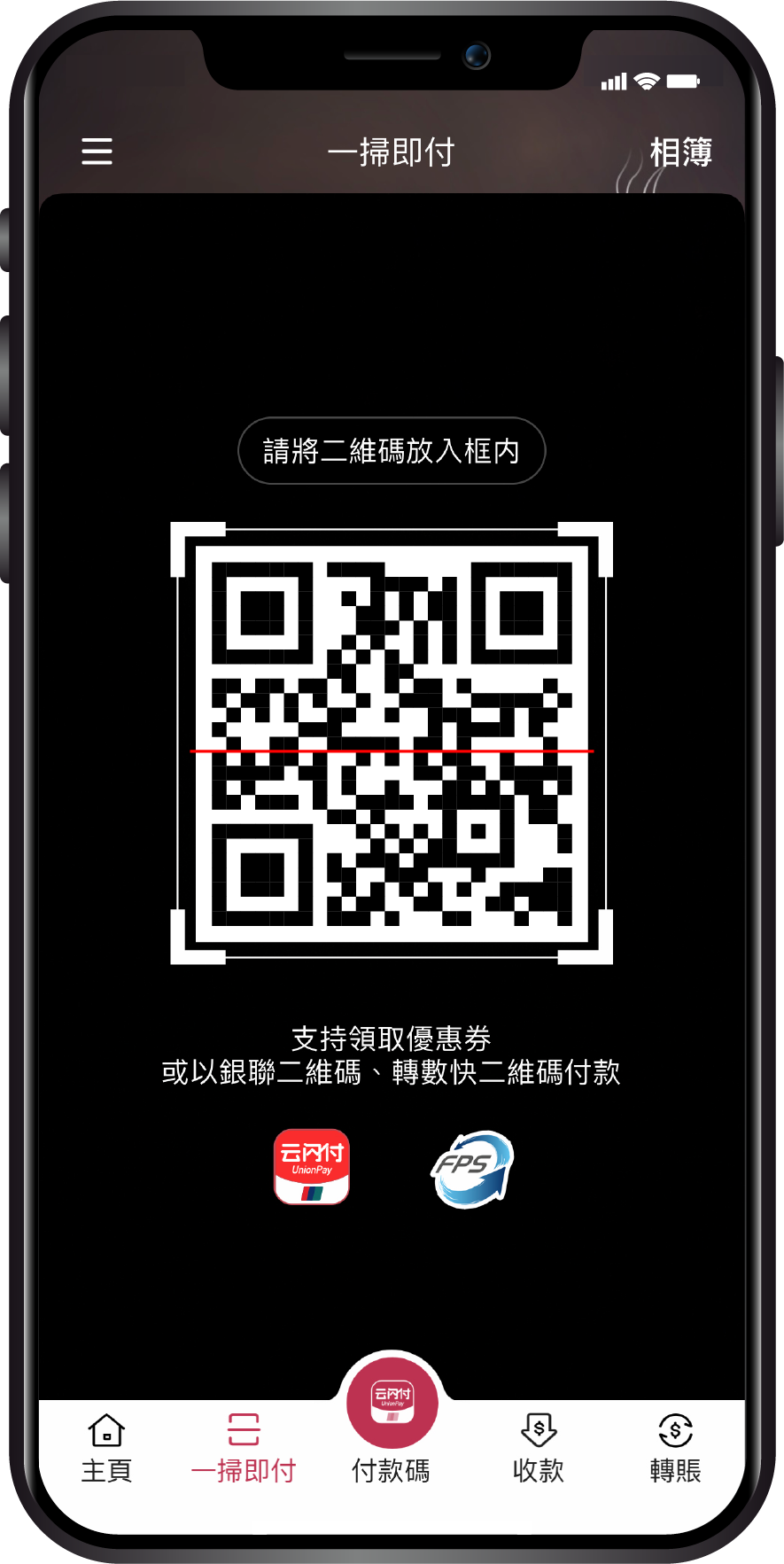Go to the 主頁 home tab
Viewport: 784px width, 1564px height.
pos(106,1448)
